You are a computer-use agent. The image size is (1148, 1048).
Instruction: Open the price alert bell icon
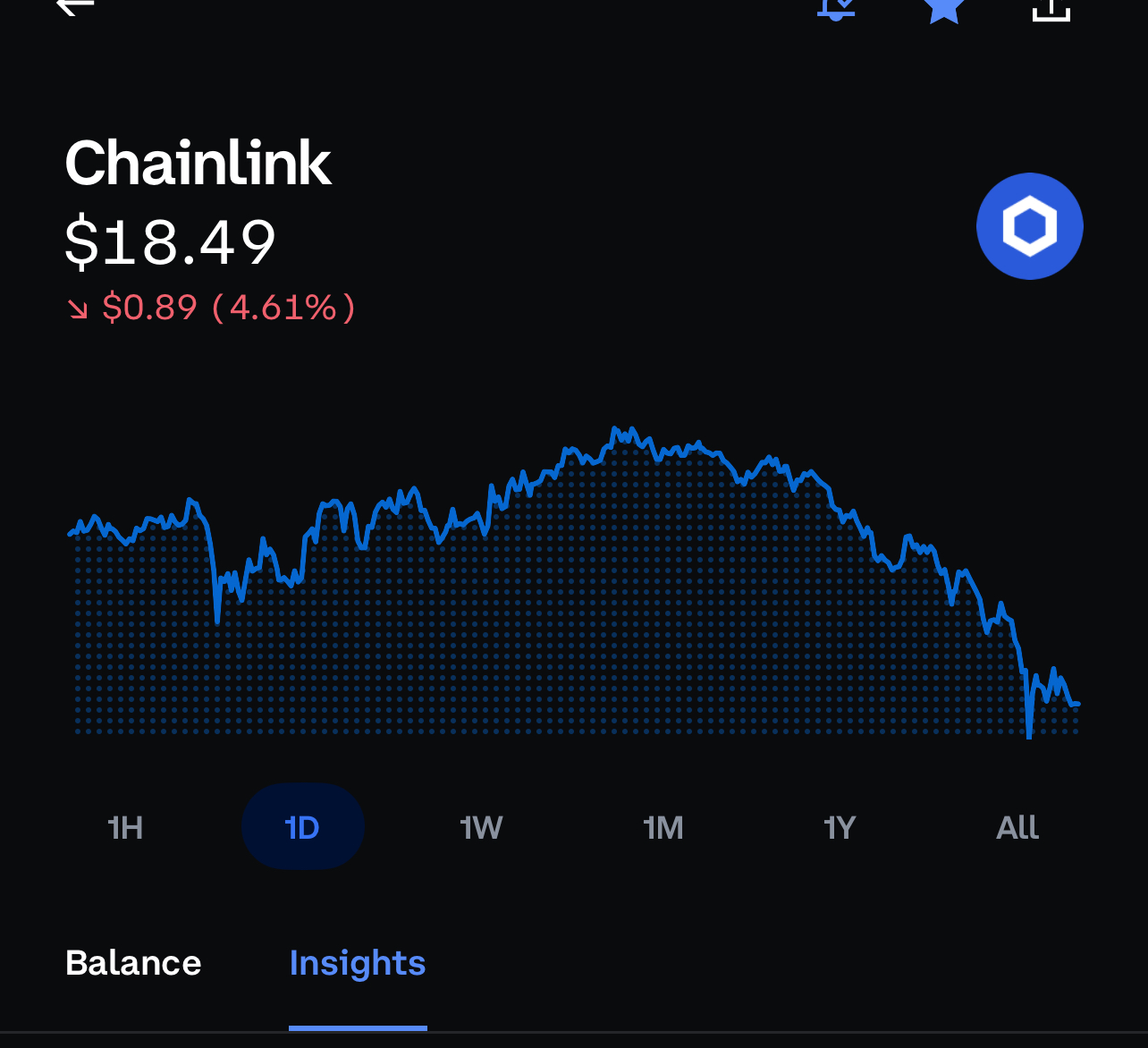[836, 8]
